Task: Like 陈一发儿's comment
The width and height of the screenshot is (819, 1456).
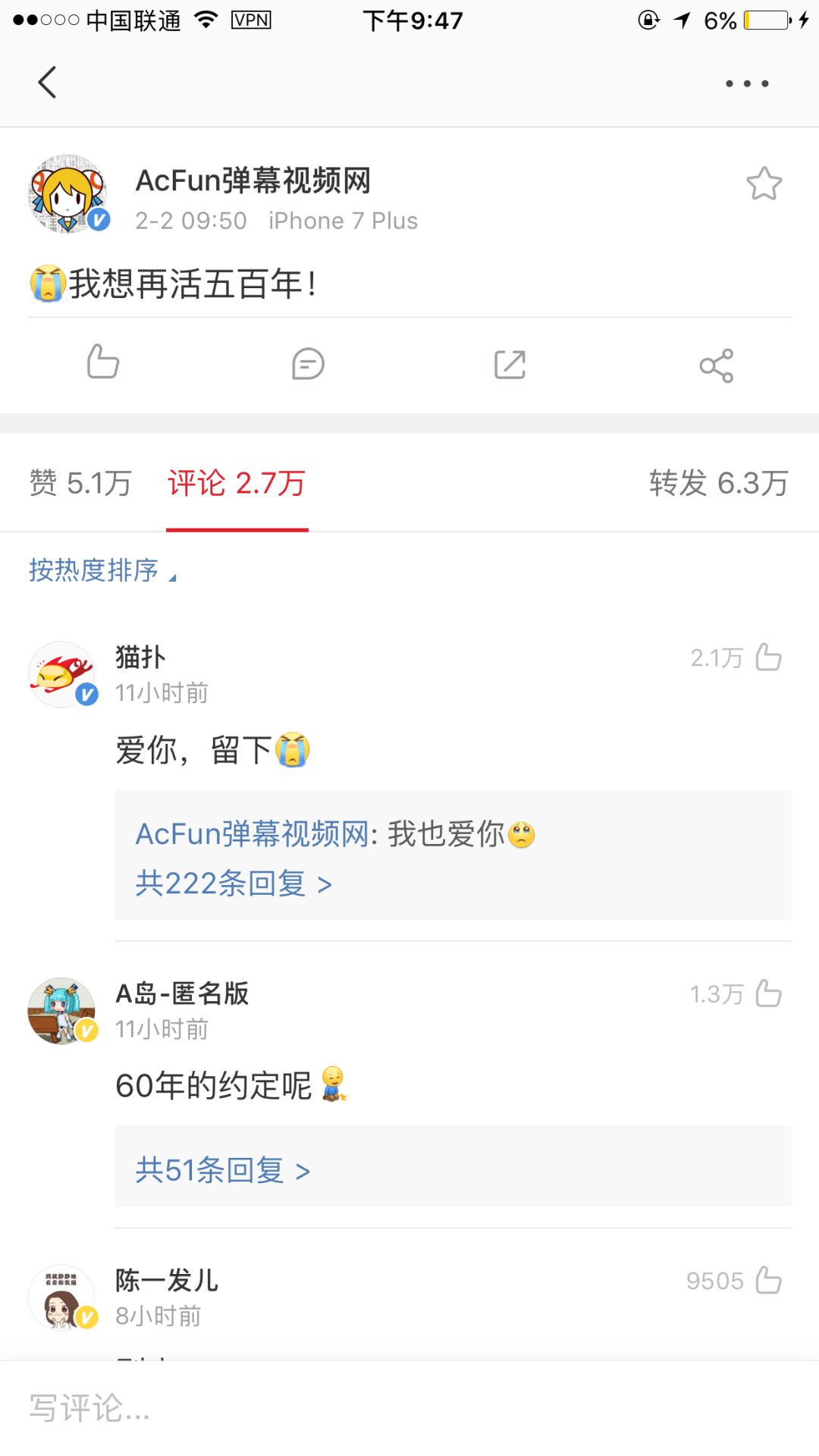Action: point(768,1280)
